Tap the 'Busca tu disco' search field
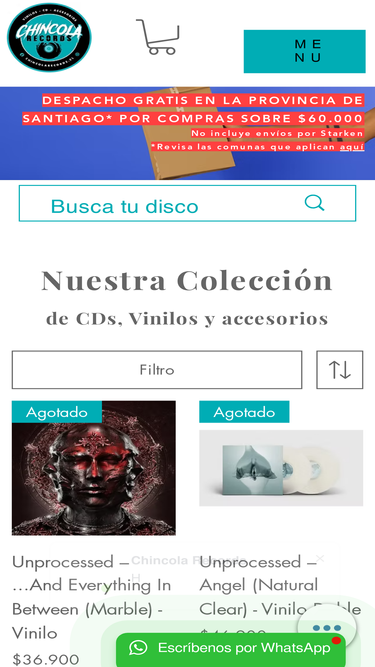 (x=187, y=203)
